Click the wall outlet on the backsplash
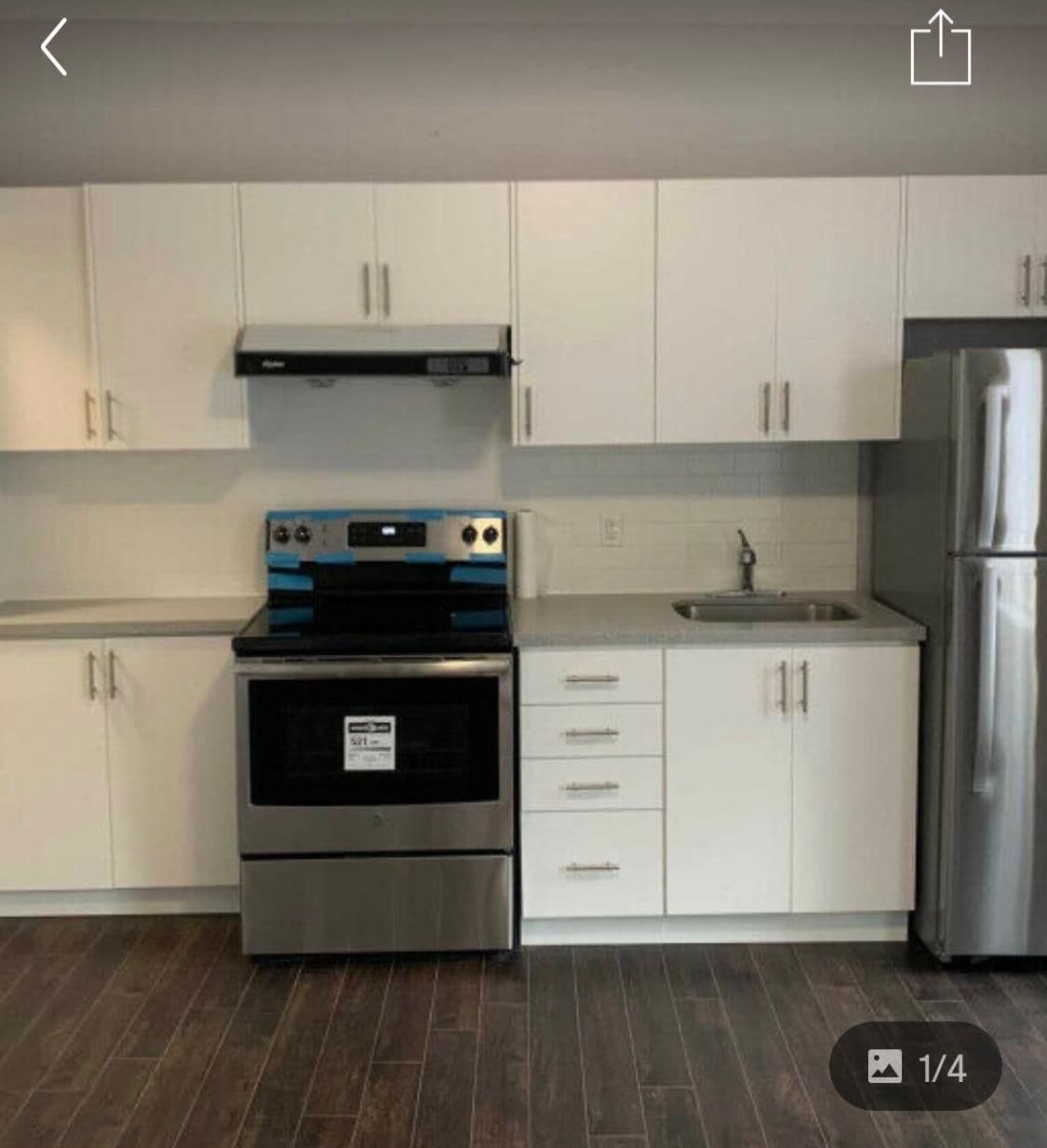Screen dimensions: 1047x1148 610,528
